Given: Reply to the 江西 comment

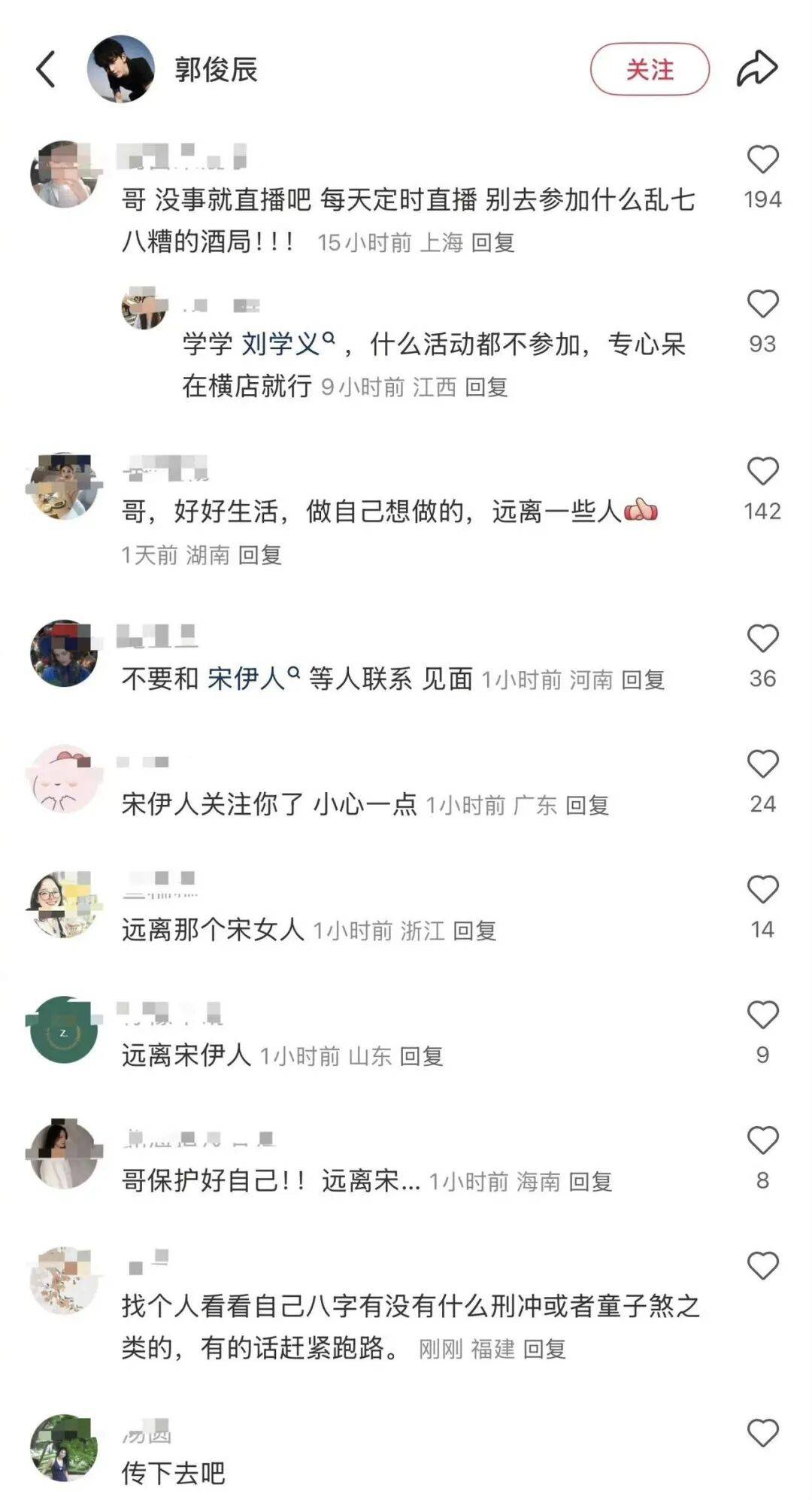Looking at the screenshot, I should (486, 387).
